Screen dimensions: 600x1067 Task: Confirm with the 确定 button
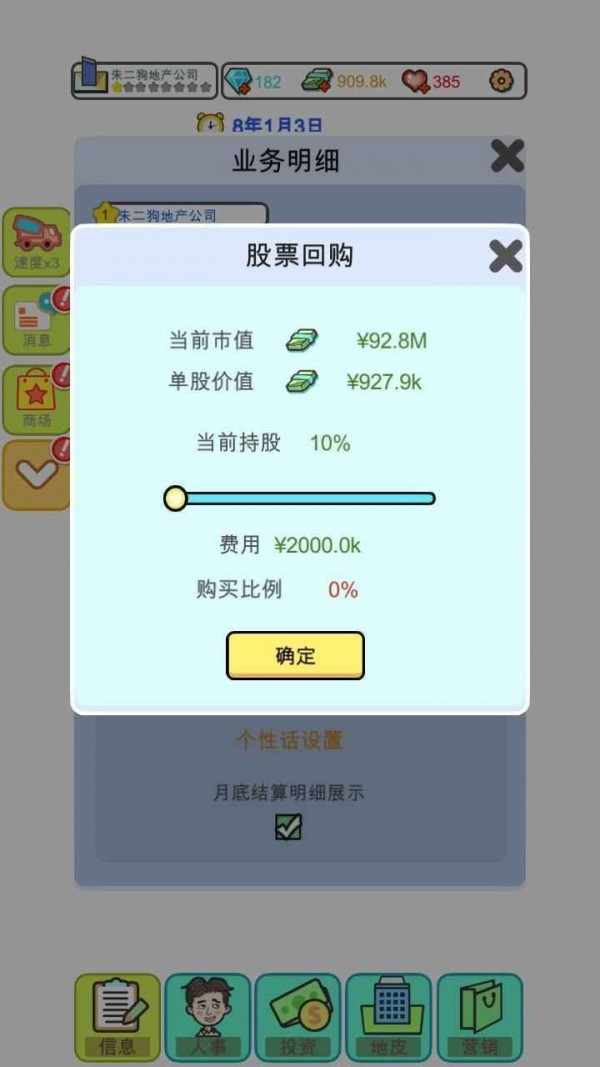click(x=295, y=656)
